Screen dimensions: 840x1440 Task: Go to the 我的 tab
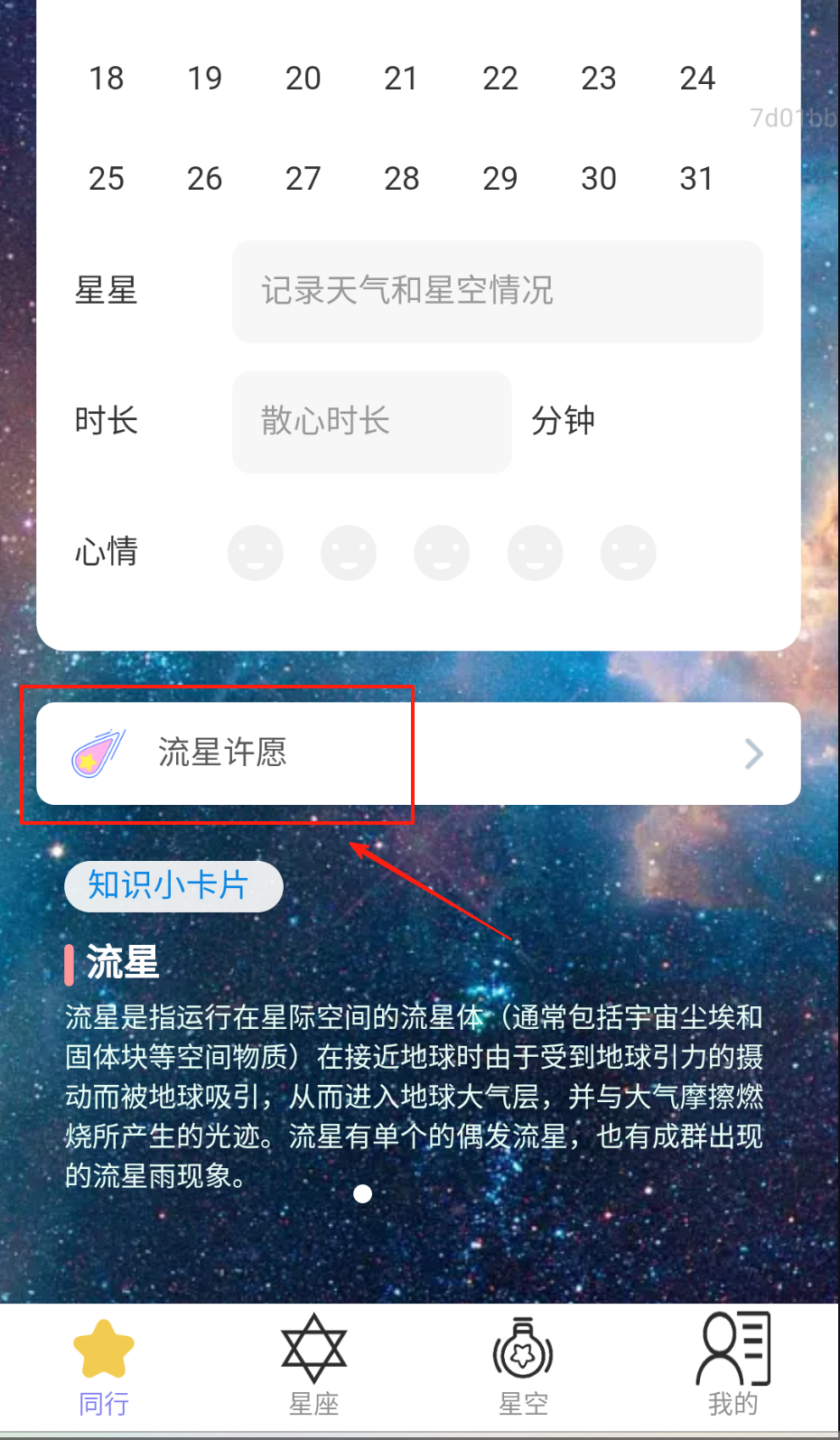tap(733, 1368)
